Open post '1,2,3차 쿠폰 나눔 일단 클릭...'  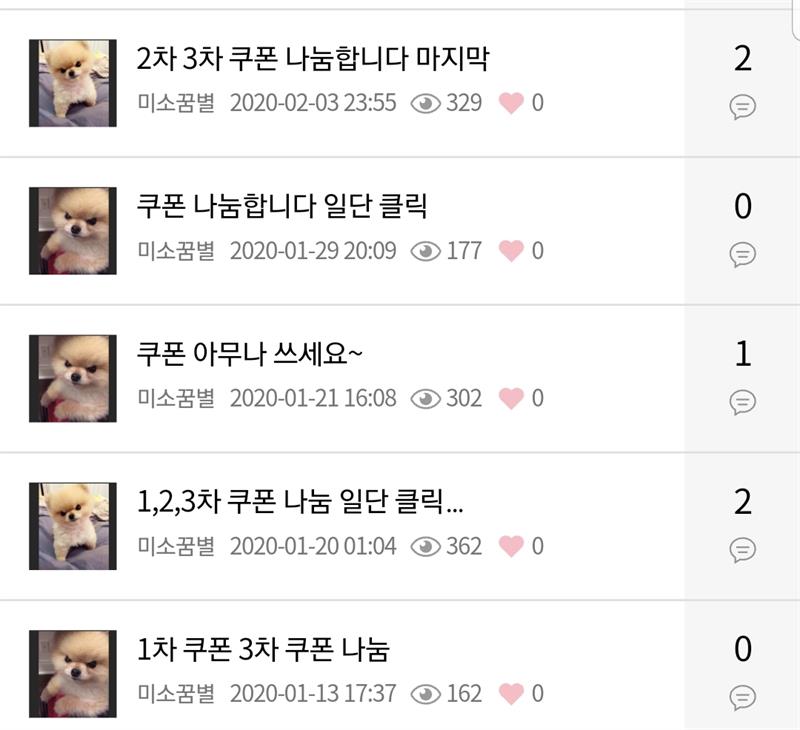pos(300,502)
